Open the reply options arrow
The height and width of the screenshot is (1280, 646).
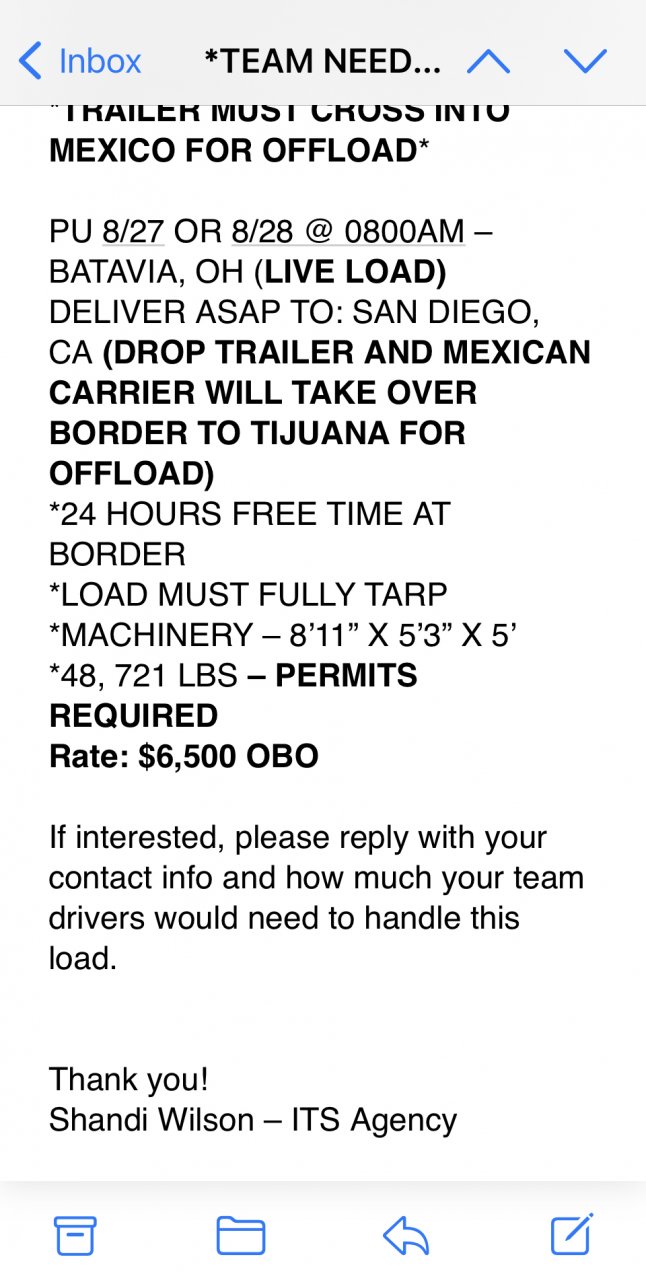click(x=406, y=1236)
